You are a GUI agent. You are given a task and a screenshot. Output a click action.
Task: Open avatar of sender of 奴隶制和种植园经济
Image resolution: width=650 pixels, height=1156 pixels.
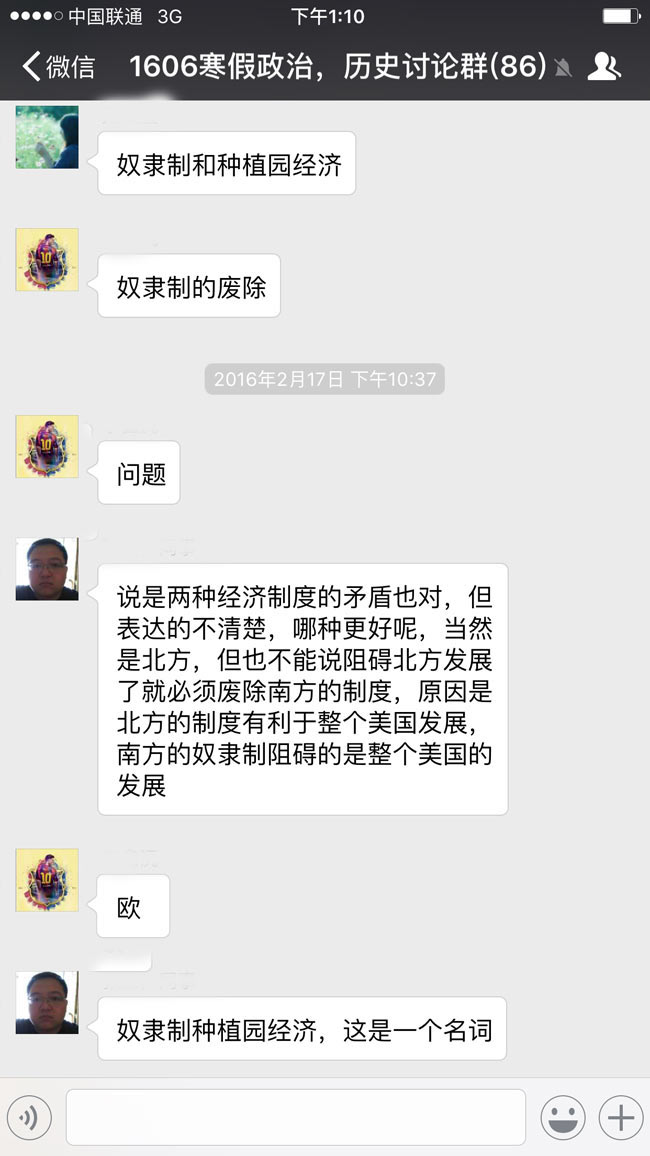pyautogui.click(x=47, y=137)
